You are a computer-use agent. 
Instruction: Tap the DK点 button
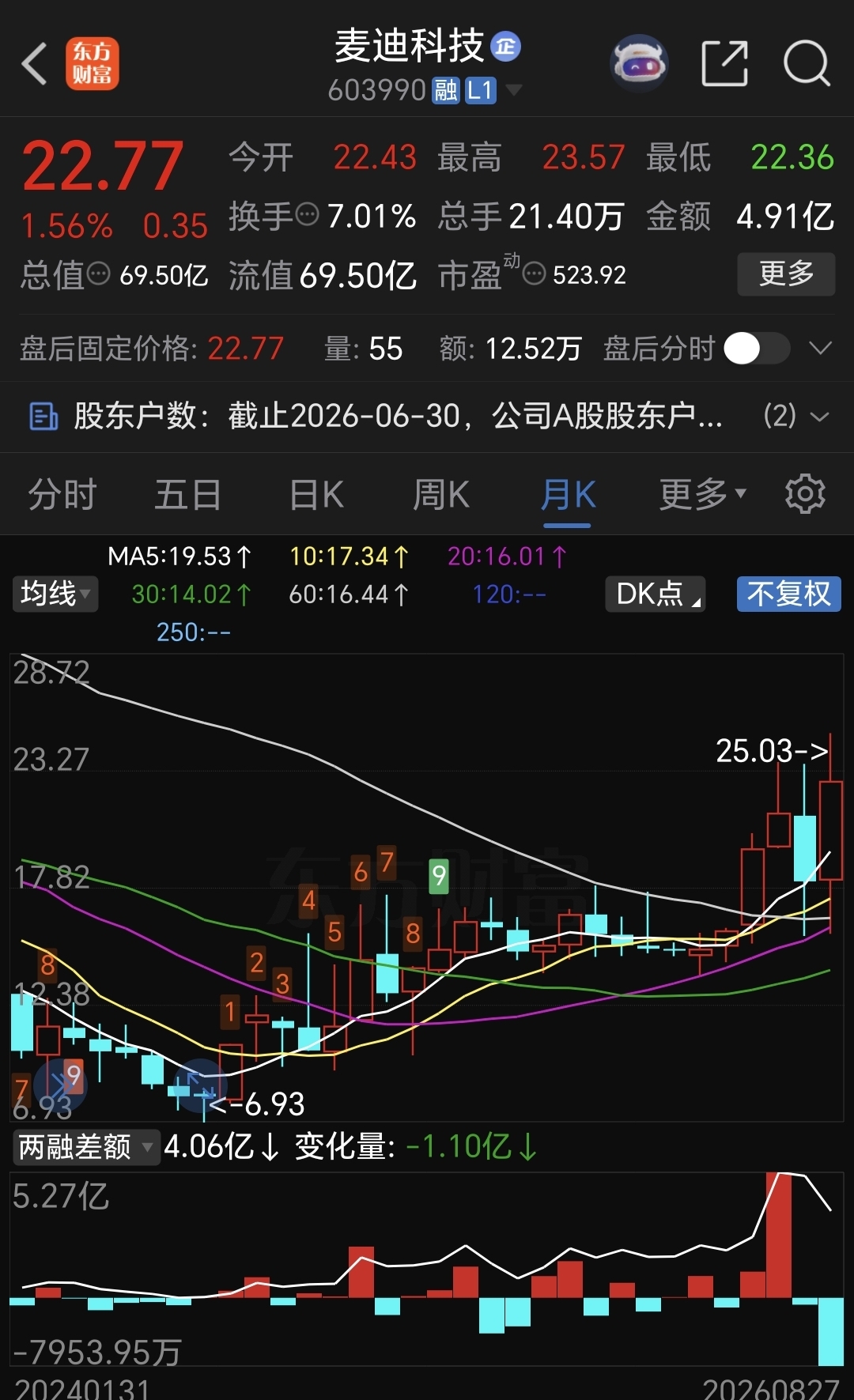656,594
